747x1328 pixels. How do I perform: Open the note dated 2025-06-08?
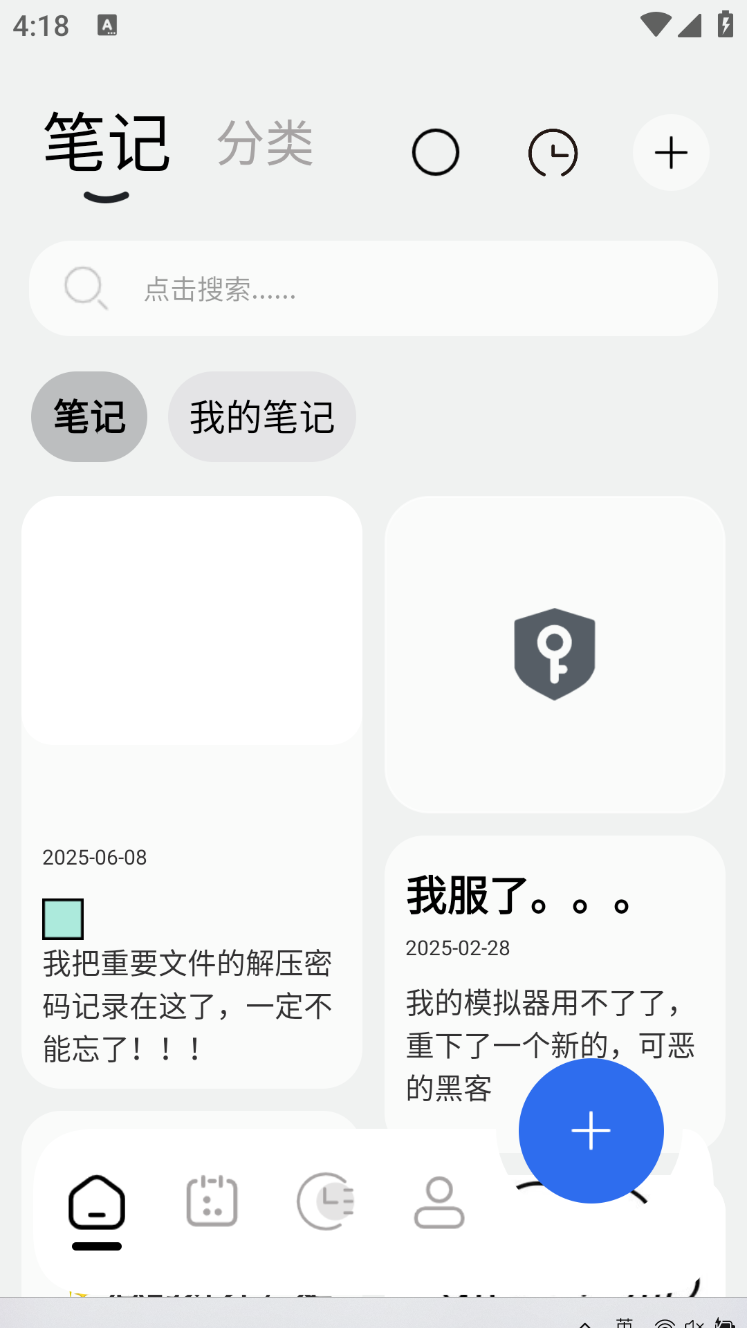[192, 792]
